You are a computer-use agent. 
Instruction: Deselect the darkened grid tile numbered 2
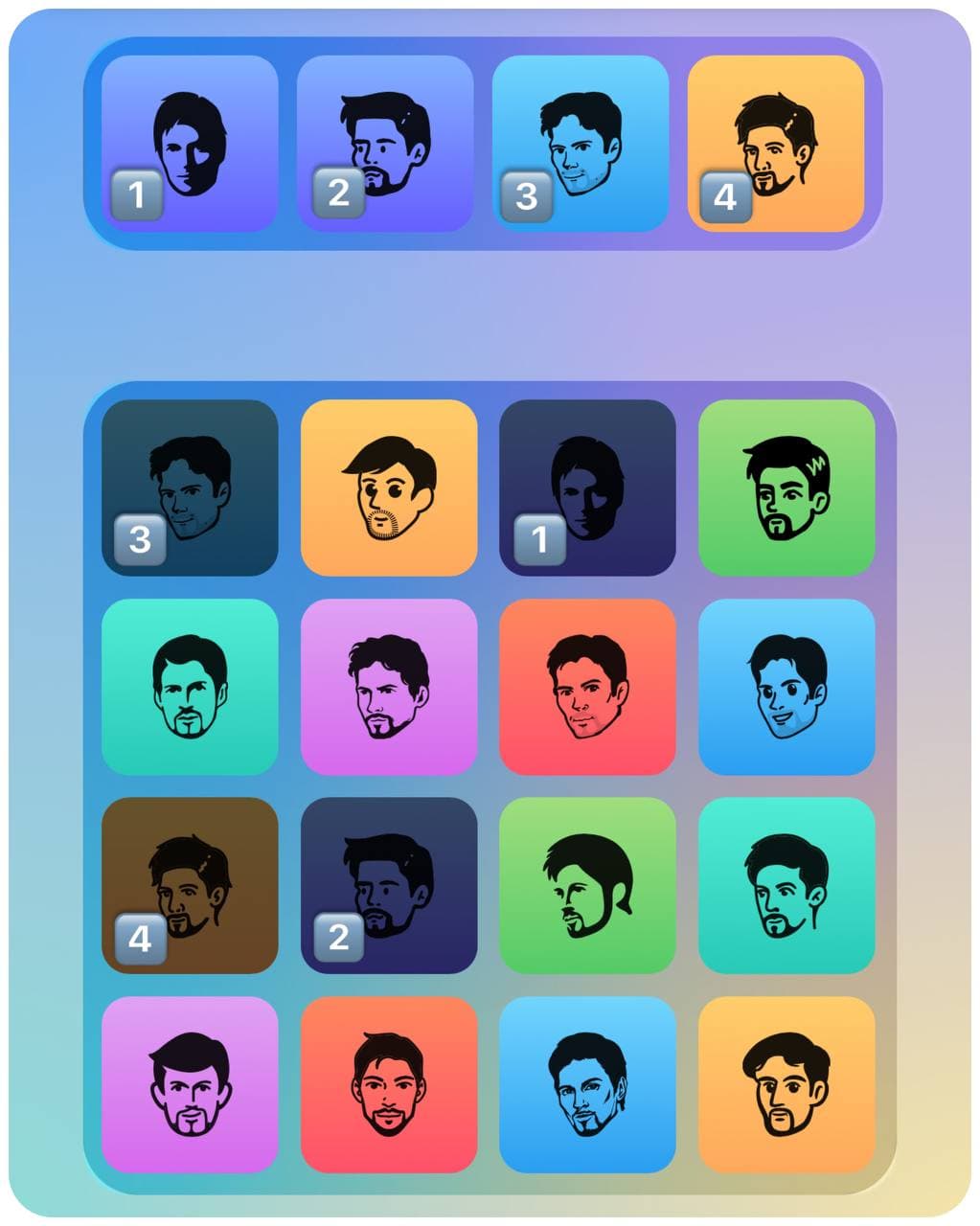[x=388, y=885]
